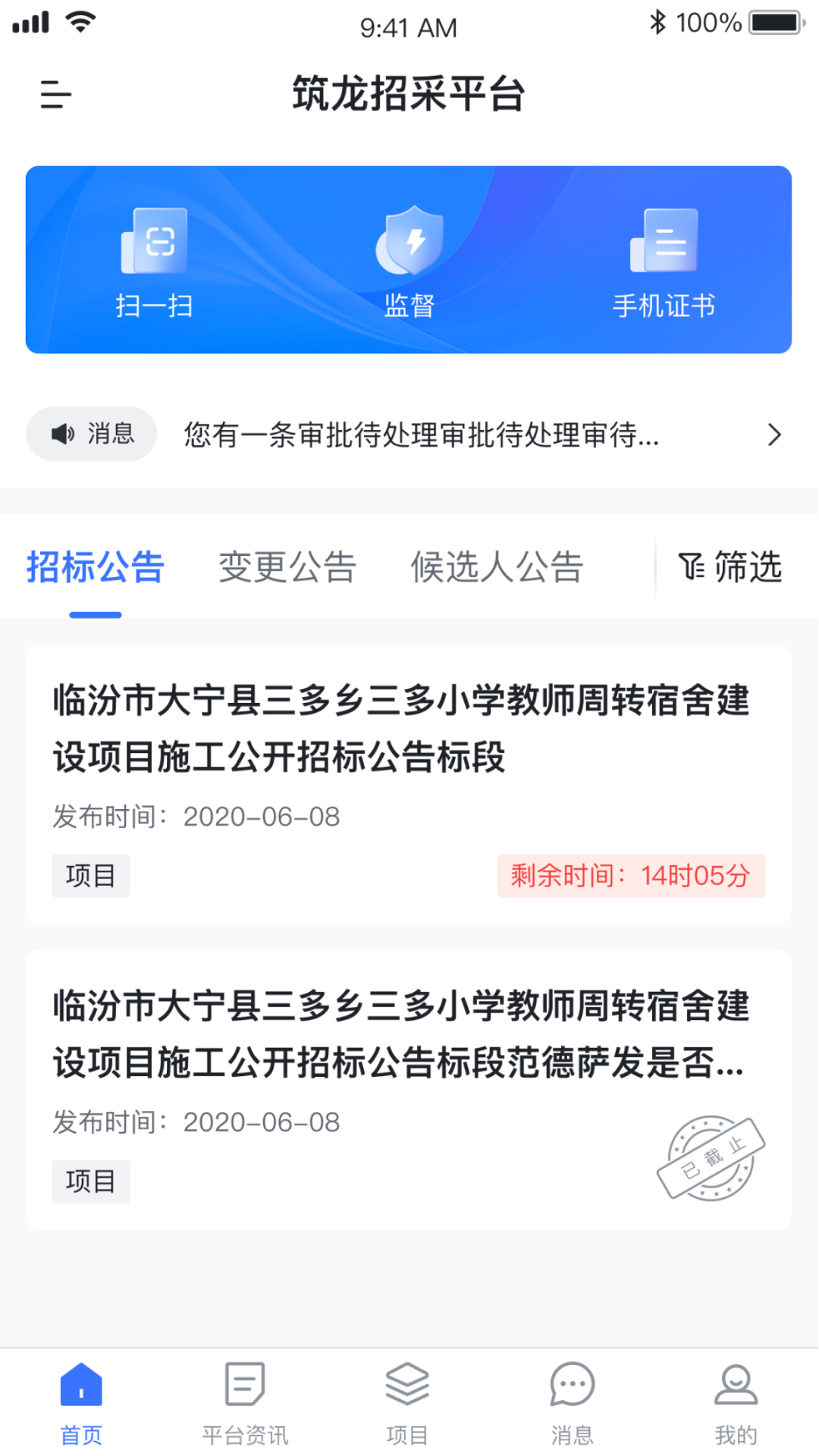Screen dimensions: 819x1456
Task: Open the hamburger menu
Action: [54, 94]
